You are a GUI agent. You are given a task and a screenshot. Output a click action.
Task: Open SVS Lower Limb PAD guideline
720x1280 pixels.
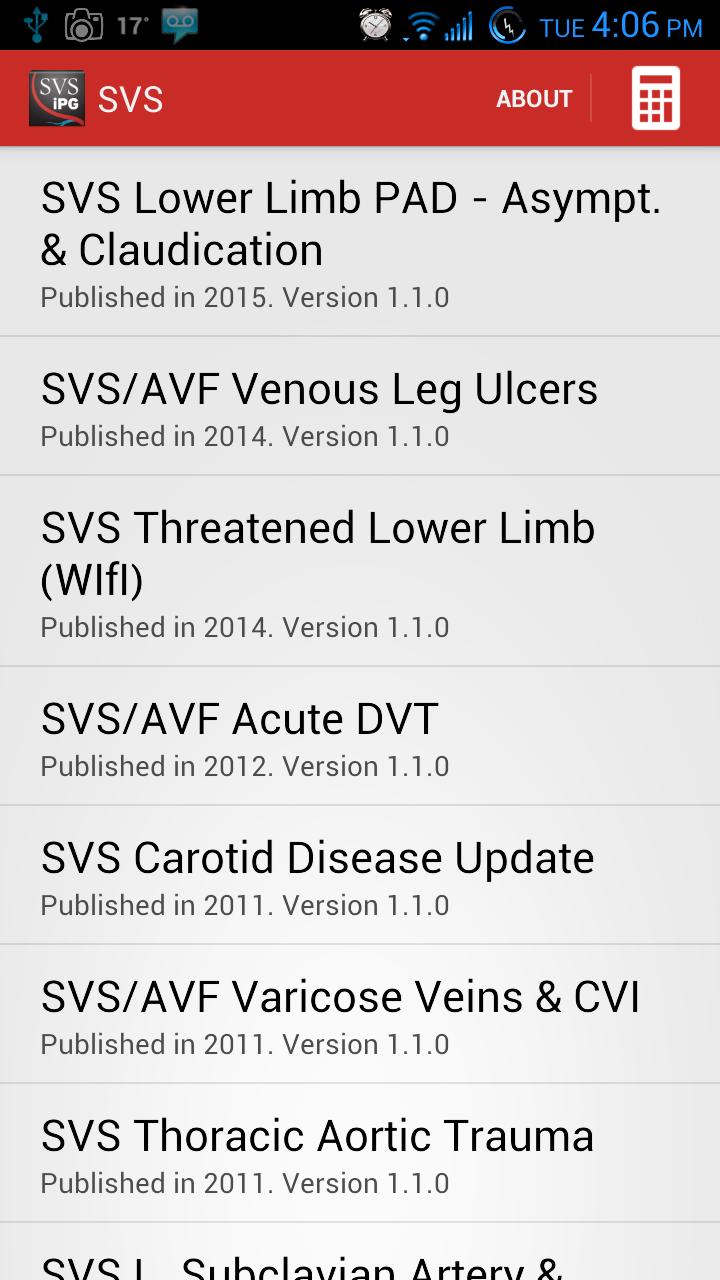[x=360, y=240]
